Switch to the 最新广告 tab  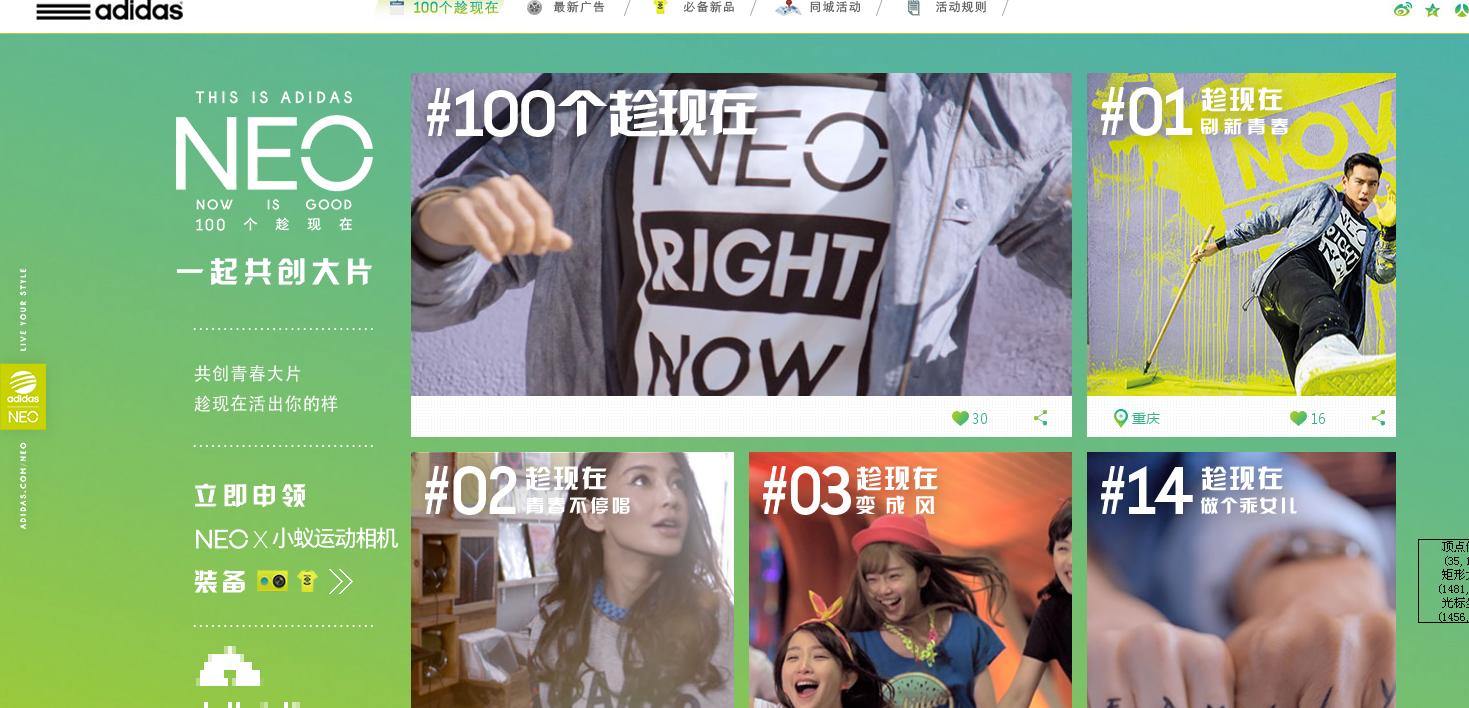point(567,8)
